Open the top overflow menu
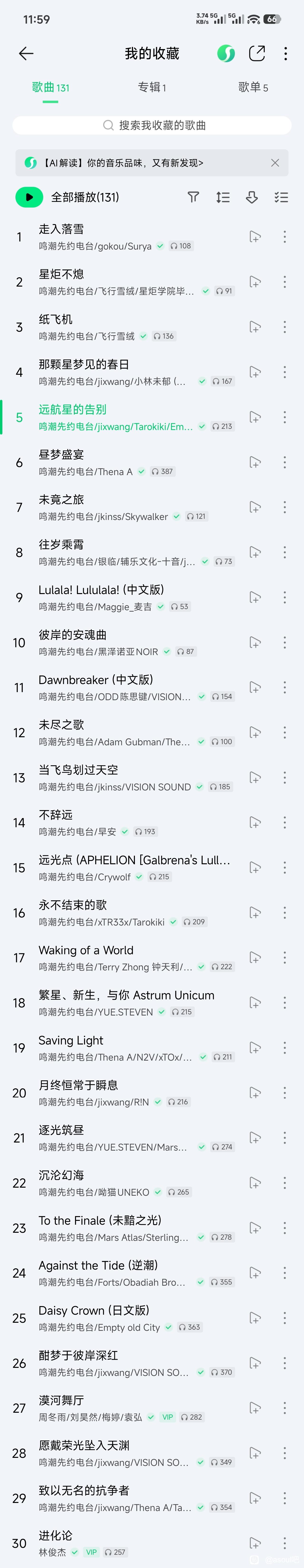 [285, 54]
